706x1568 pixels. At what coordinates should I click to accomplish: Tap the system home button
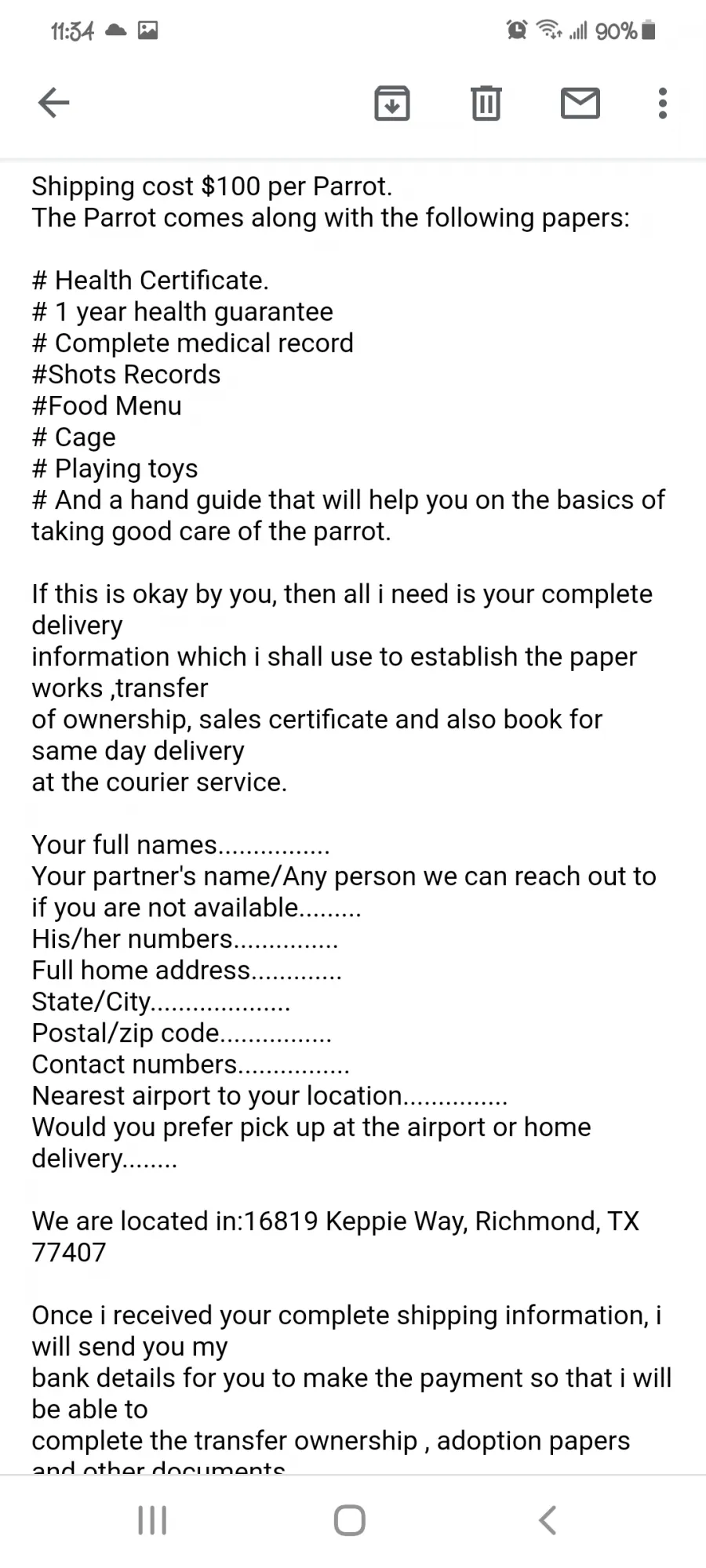click(350, 1520)
